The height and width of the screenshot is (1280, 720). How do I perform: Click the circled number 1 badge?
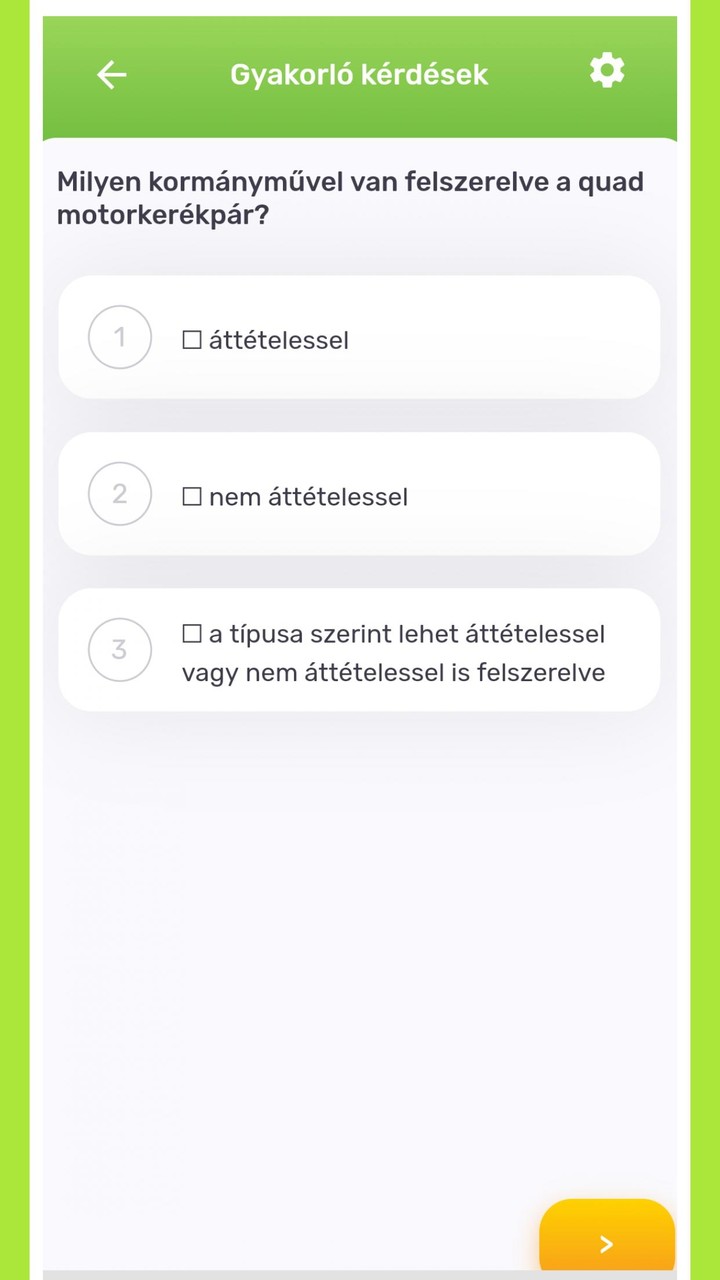[119, 337]
